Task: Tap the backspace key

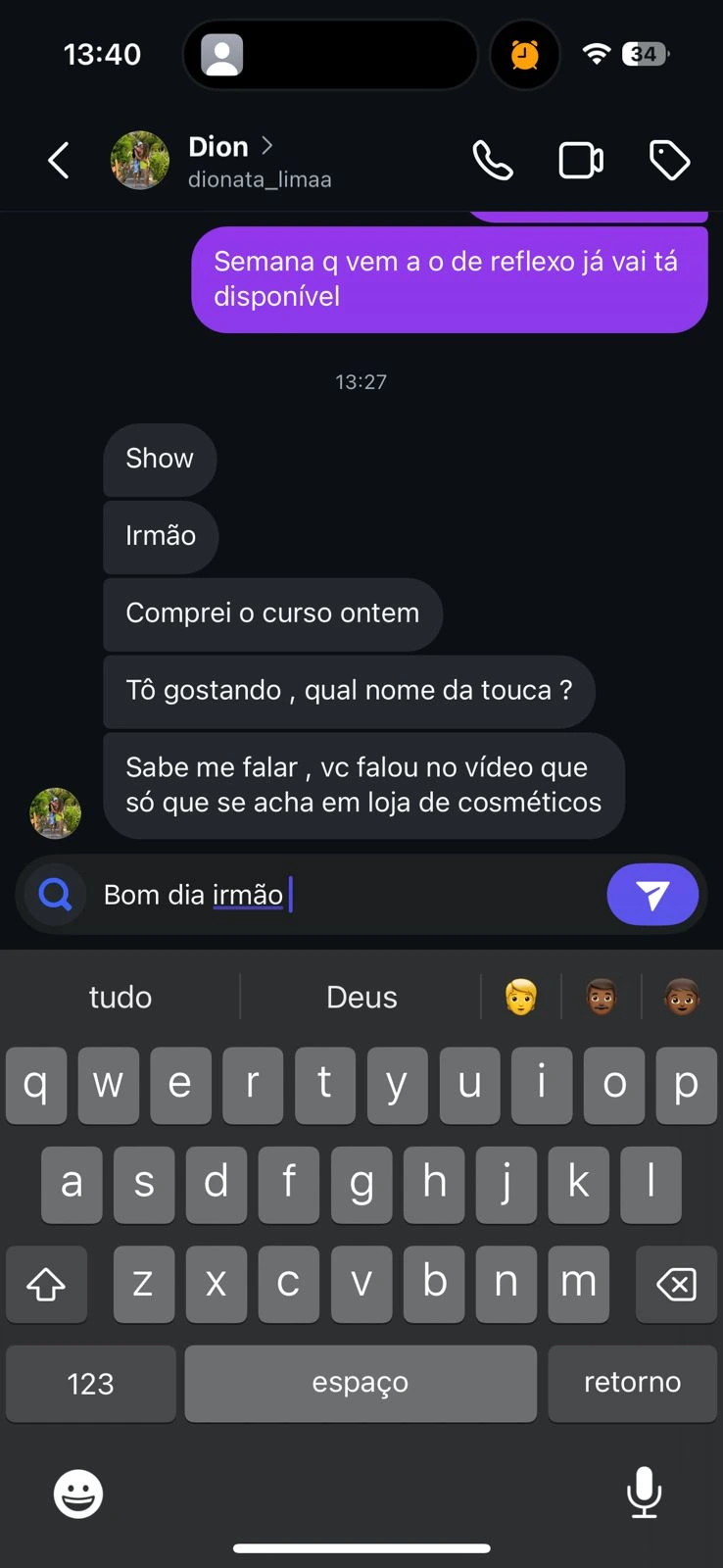Action: (x=676, y=1284)
